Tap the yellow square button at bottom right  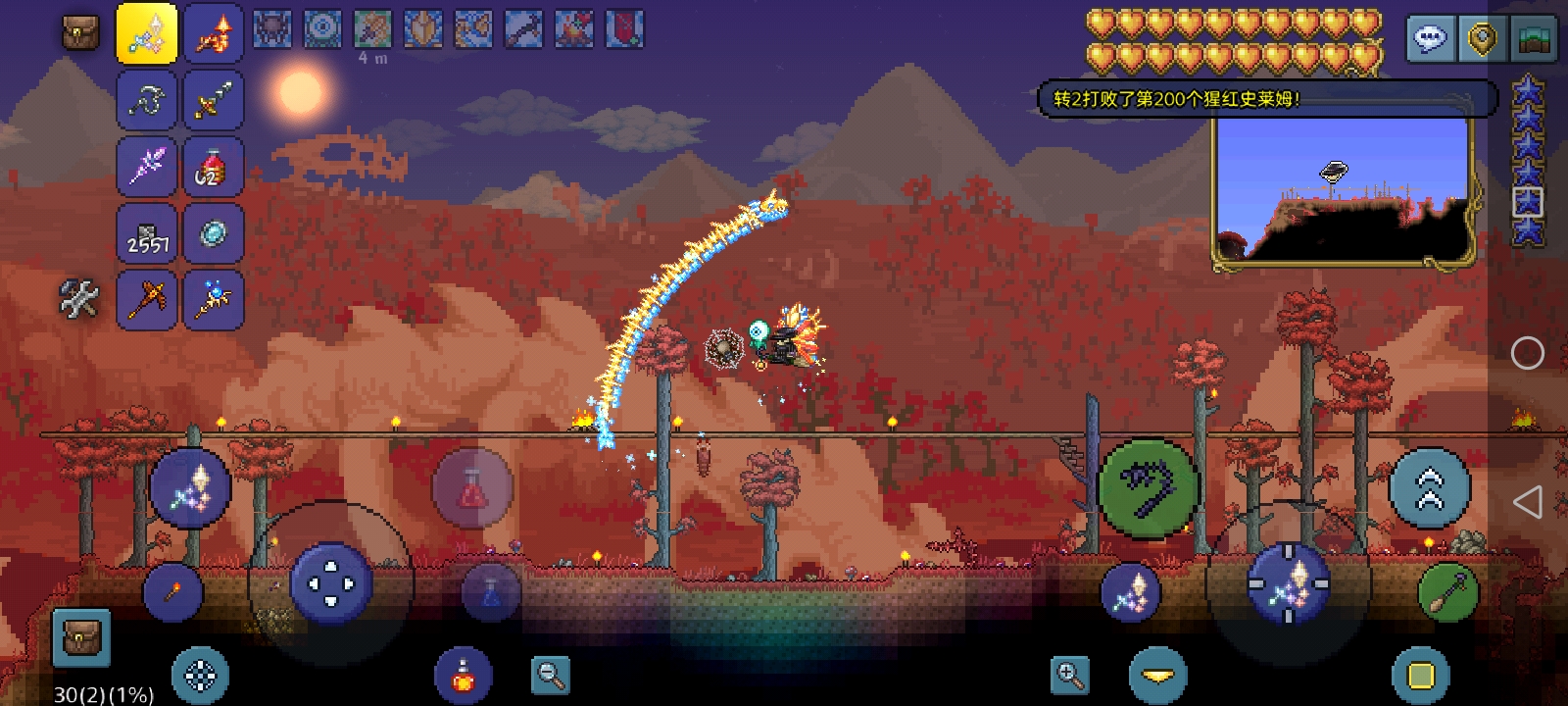(1420, 675)
